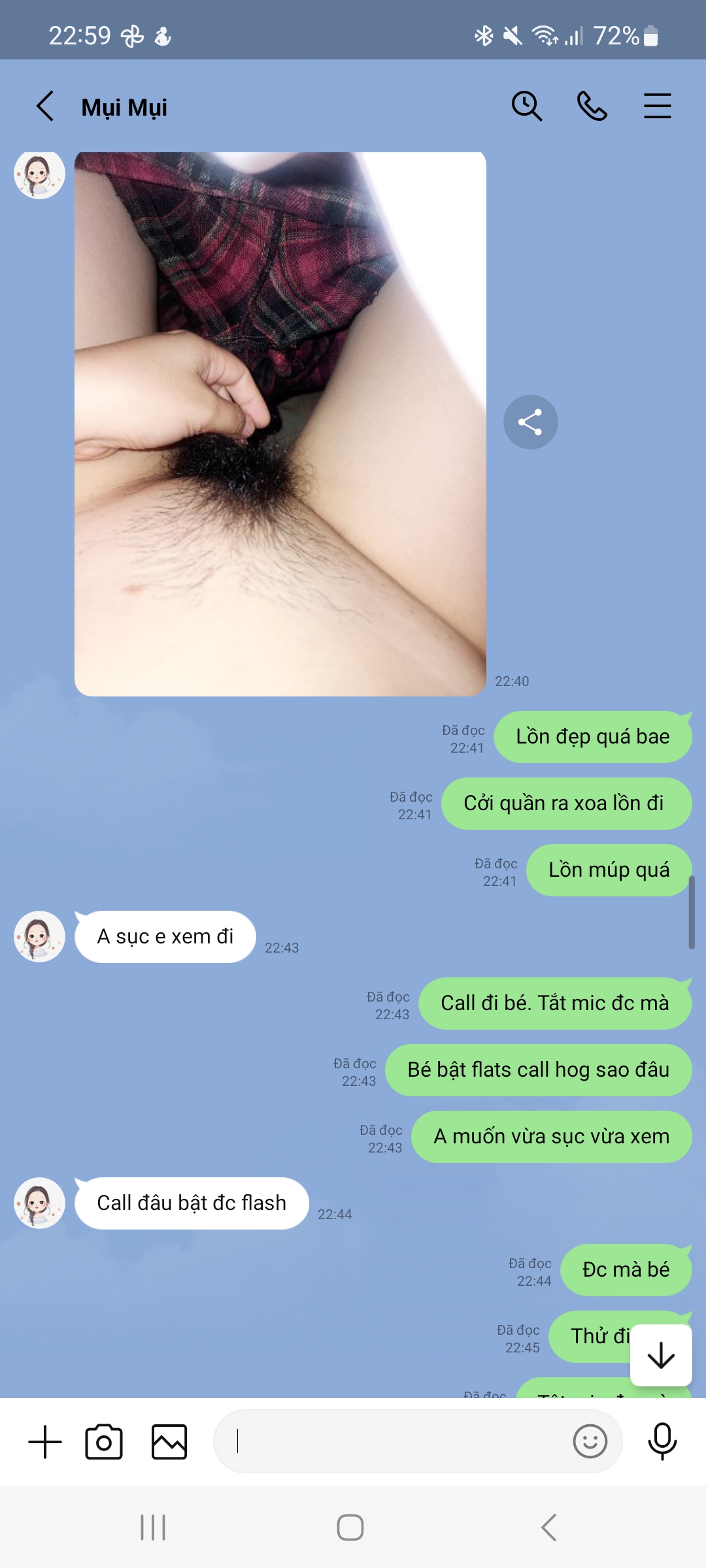Tap the share button beside the photo
The width and height of the screenshot is (706, 1568).
pyautogui.click(x=530, y=422)
